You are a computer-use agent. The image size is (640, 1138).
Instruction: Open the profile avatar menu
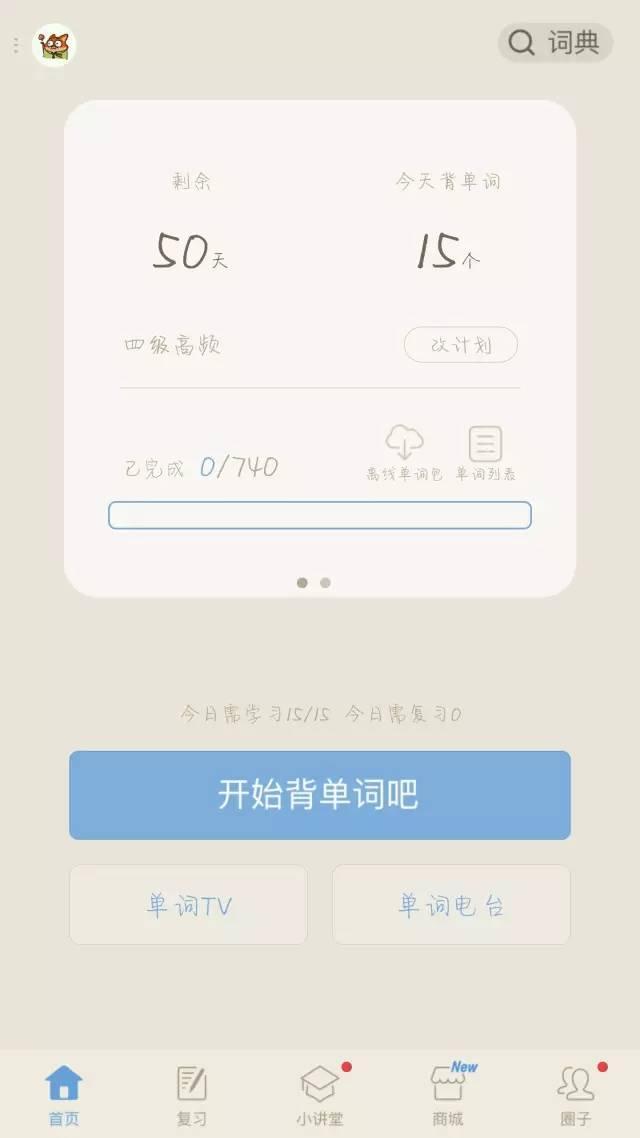click(x=54, y=45)
